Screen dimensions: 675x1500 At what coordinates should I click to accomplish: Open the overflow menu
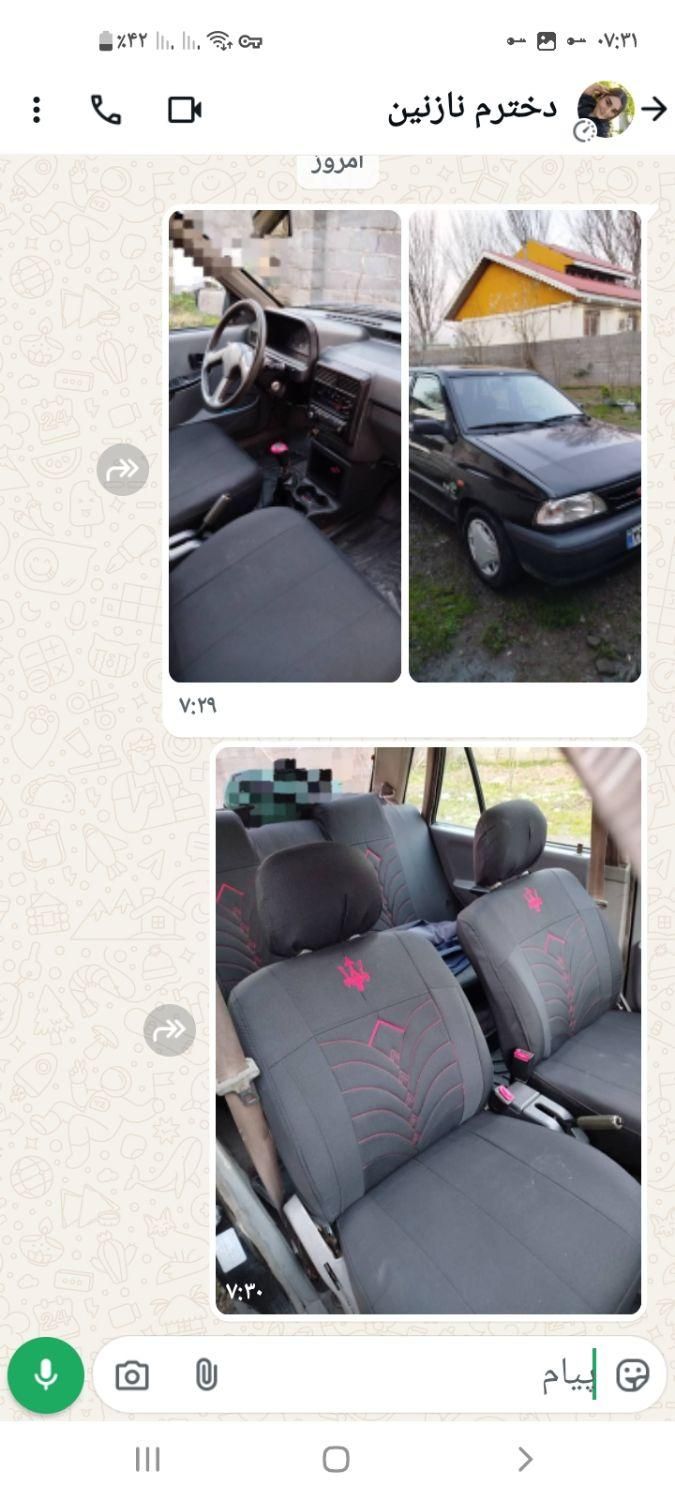(36, 110)
